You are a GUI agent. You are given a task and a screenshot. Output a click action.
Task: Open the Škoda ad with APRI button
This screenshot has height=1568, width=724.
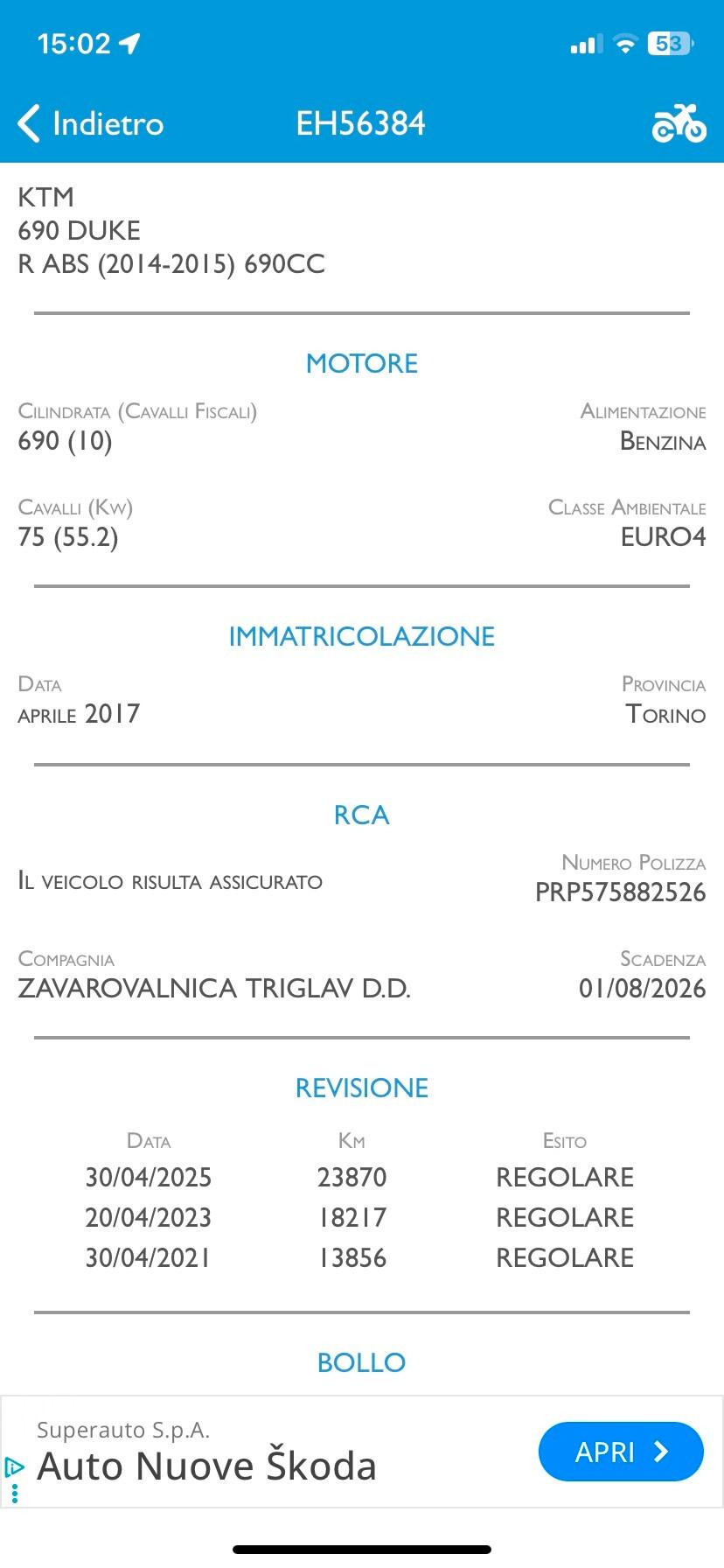[621, 1452]
